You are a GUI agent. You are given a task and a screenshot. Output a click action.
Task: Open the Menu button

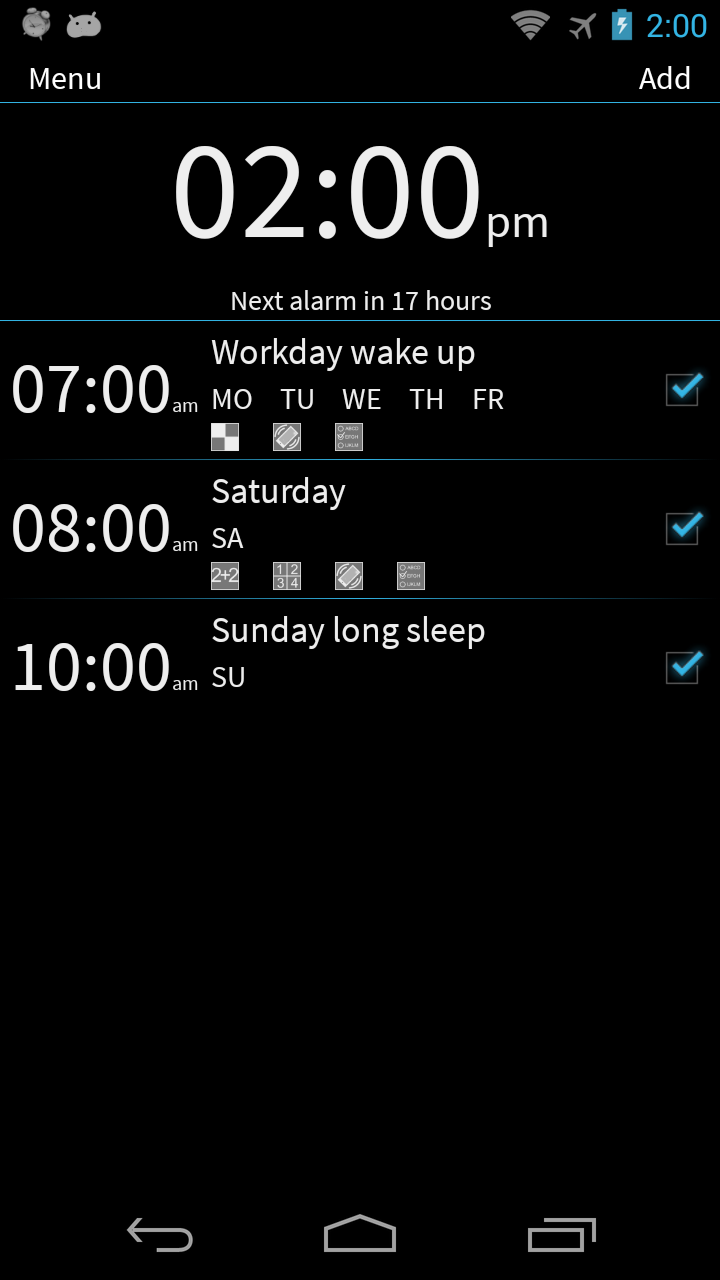coord(65,78)
